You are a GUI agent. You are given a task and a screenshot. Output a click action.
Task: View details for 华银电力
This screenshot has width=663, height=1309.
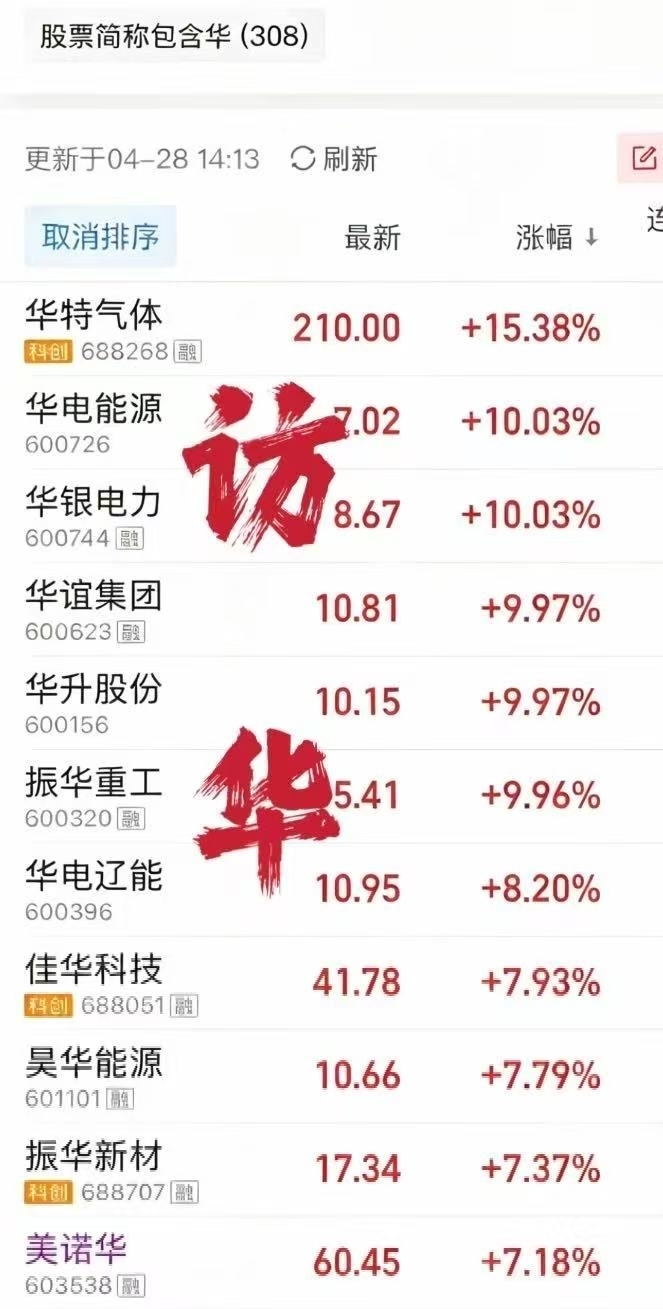[331, 517]
